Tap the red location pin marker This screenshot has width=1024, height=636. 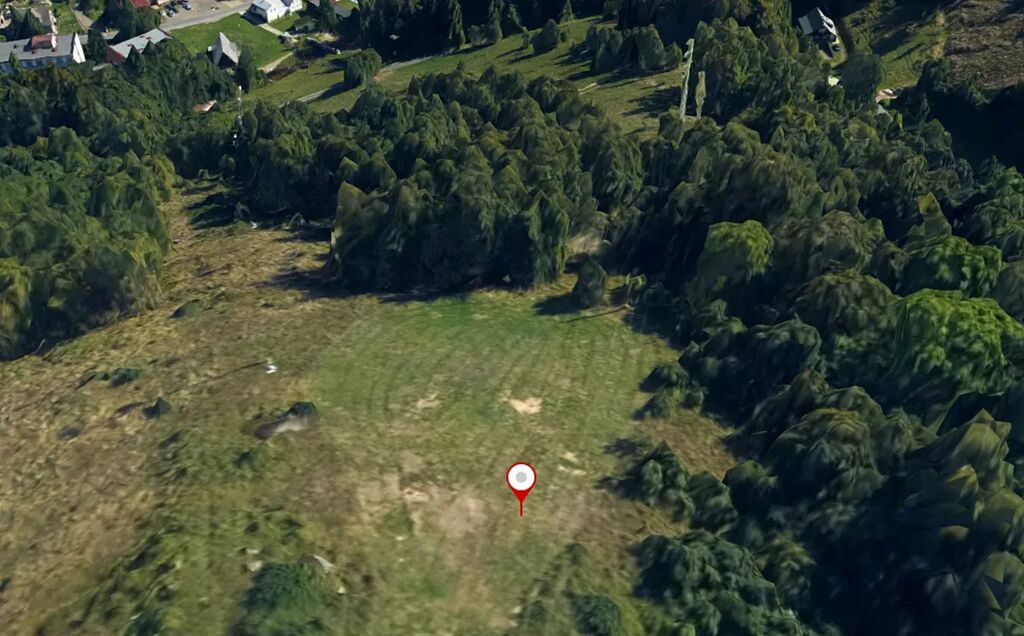pos(520,481)
